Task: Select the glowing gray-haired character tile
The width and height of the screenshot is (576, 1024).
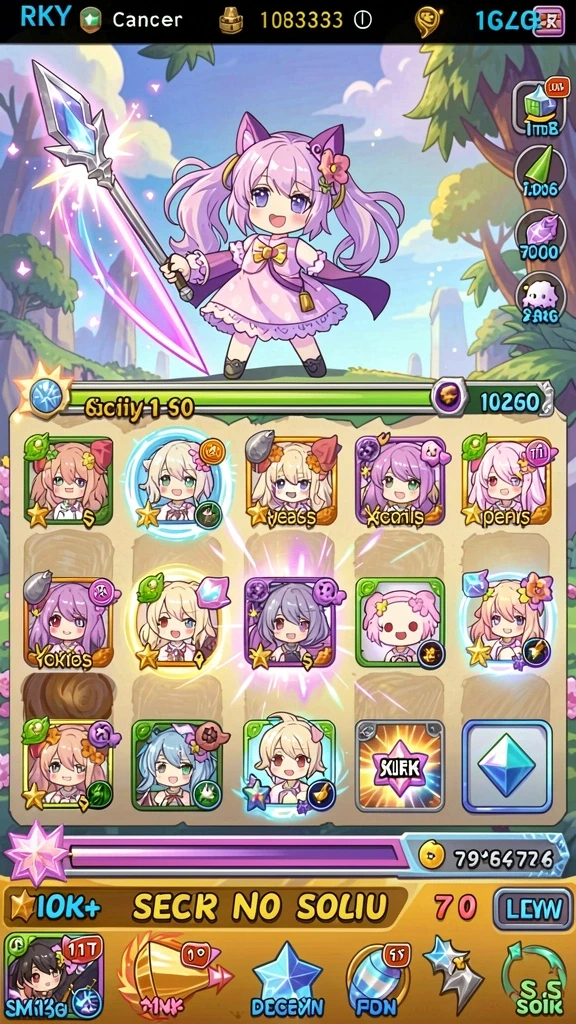Action: (x=289, y=622)
